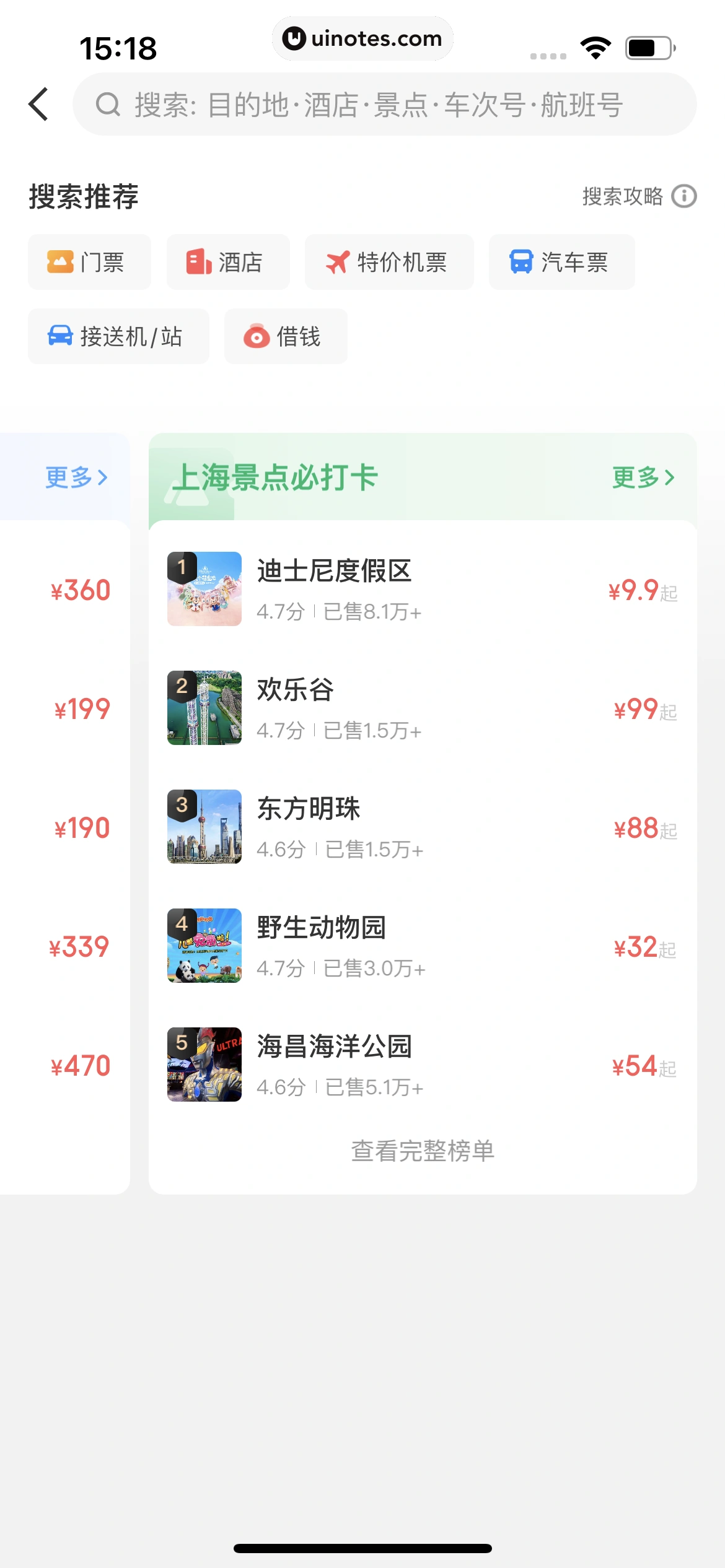
Task: Select the 汽车票 chip
Action: pos(561,262)
